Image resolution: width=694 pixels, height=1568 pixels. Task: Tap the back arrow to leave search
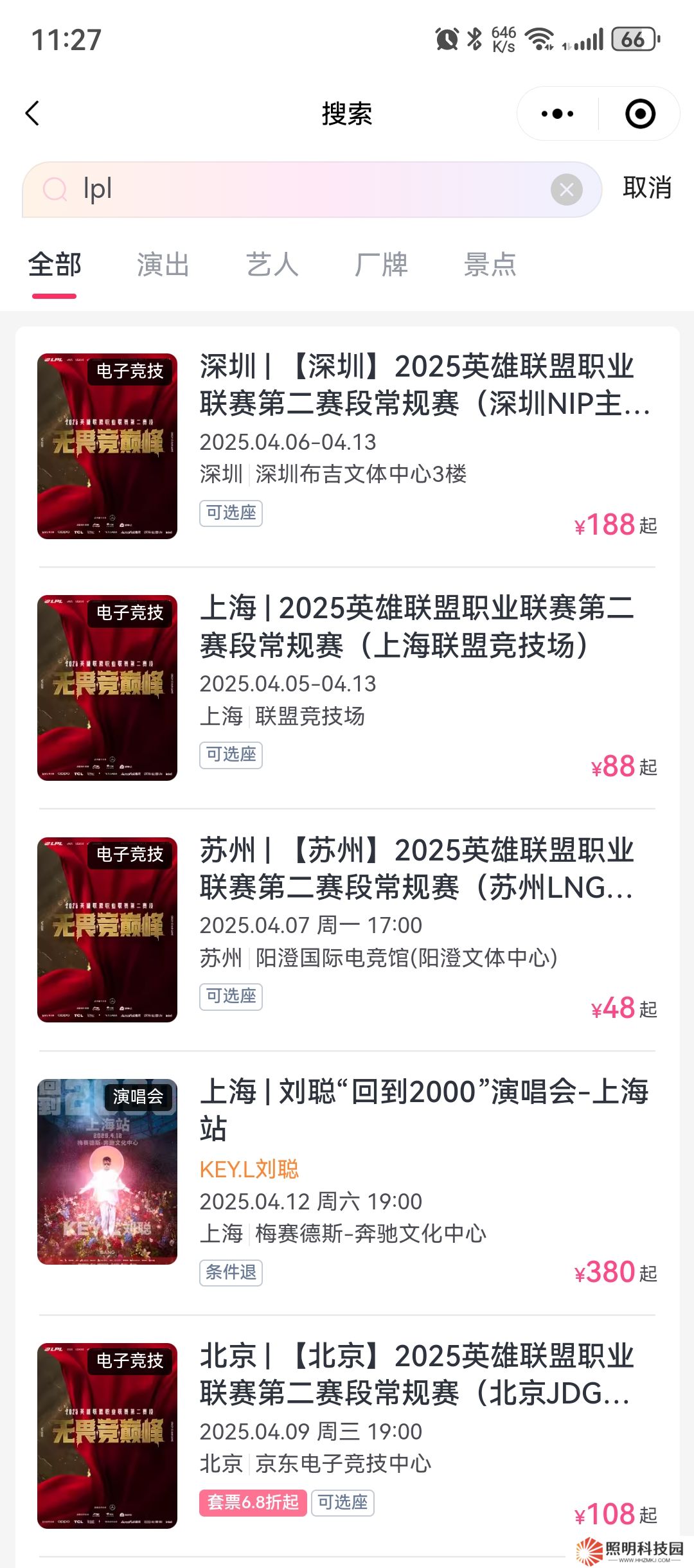tap(32, 113)
